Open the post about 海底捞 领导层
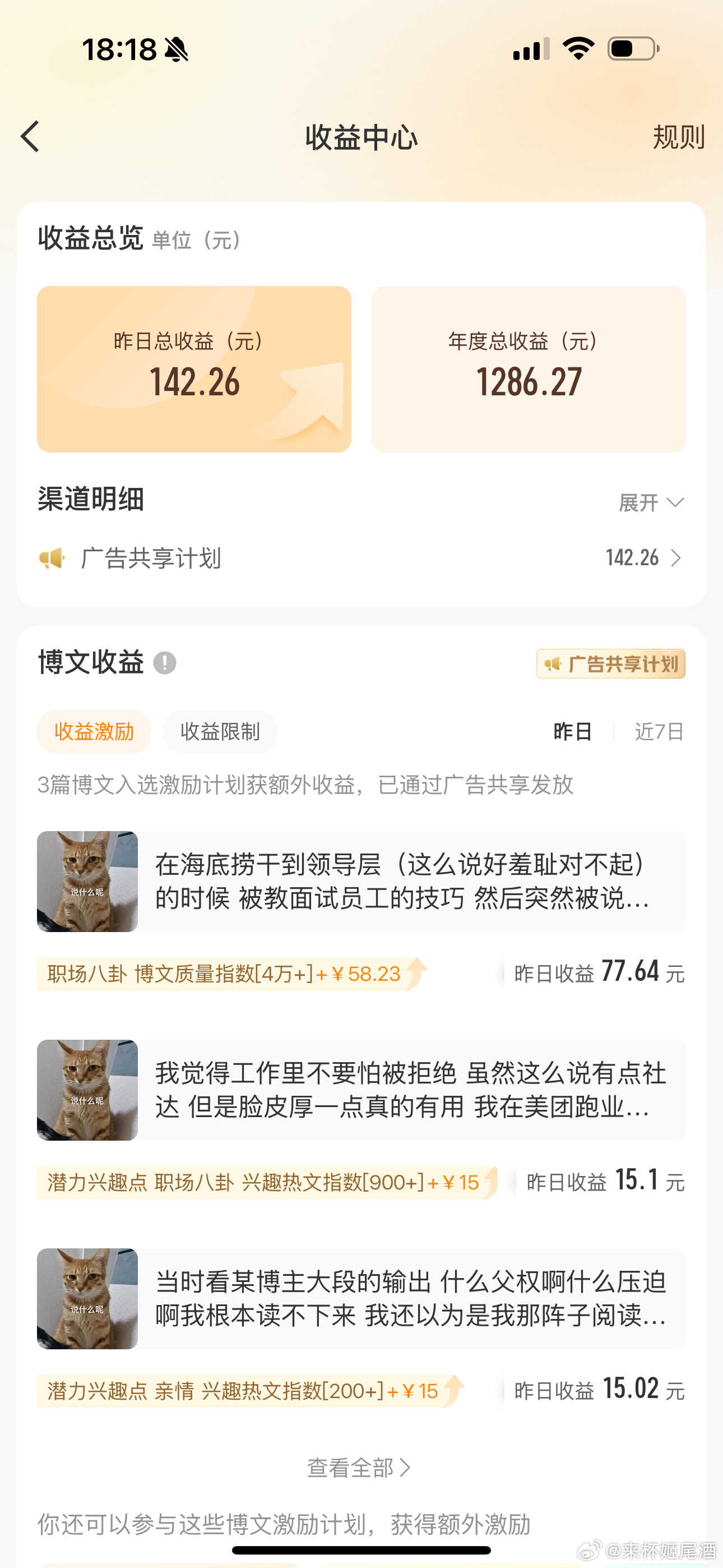723x1568 pixels. [360, 881]
